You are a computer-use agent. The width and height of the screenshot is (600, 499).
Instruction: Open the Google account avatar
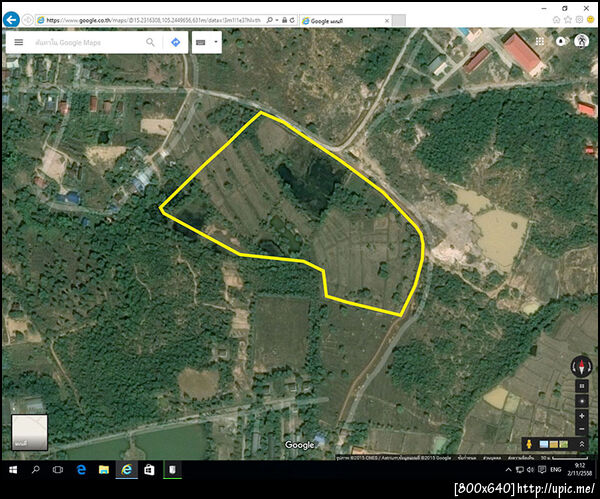[x=581, y=41]
